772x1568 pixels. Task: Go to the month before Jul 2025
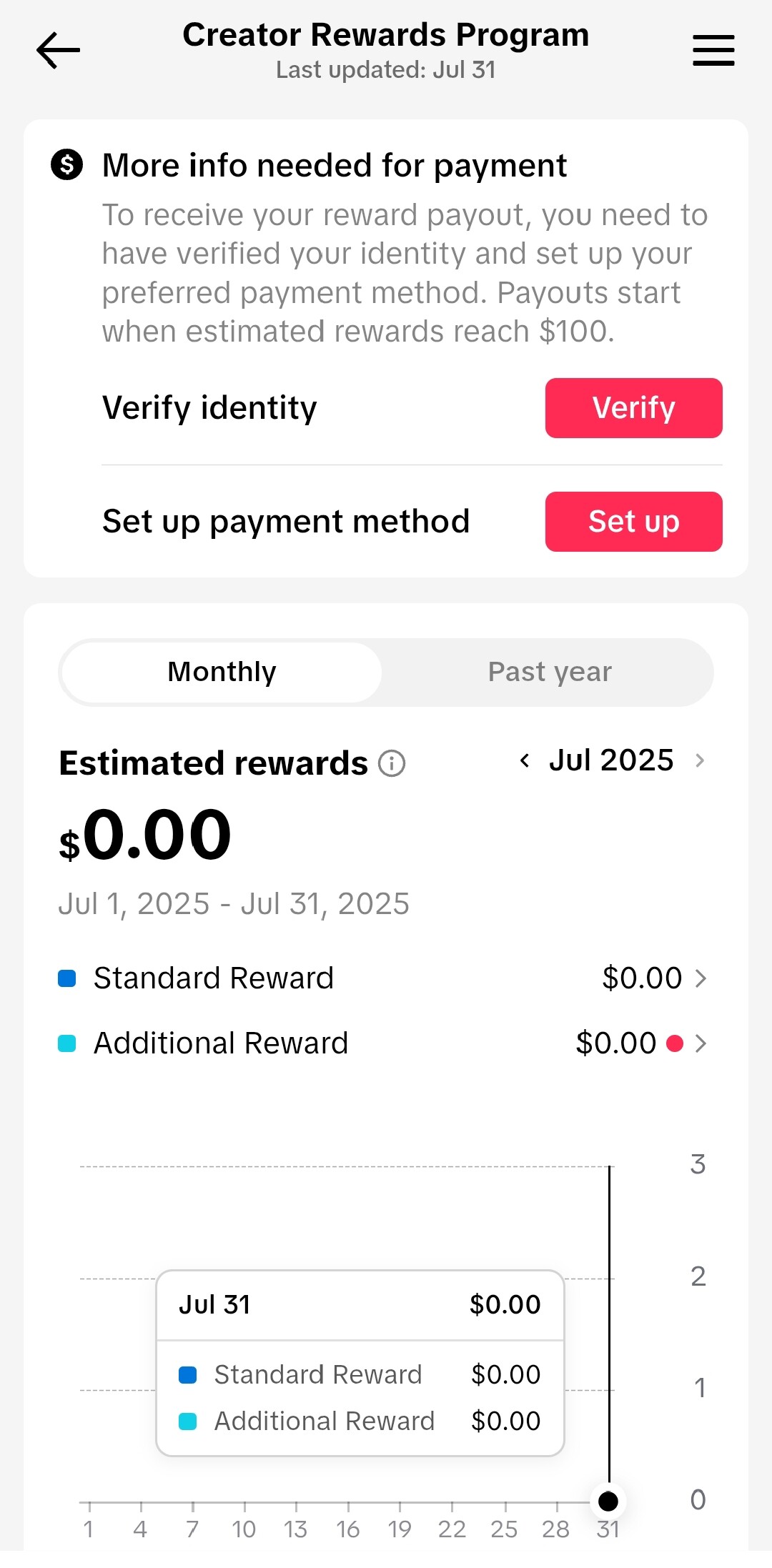click(525, 760)
